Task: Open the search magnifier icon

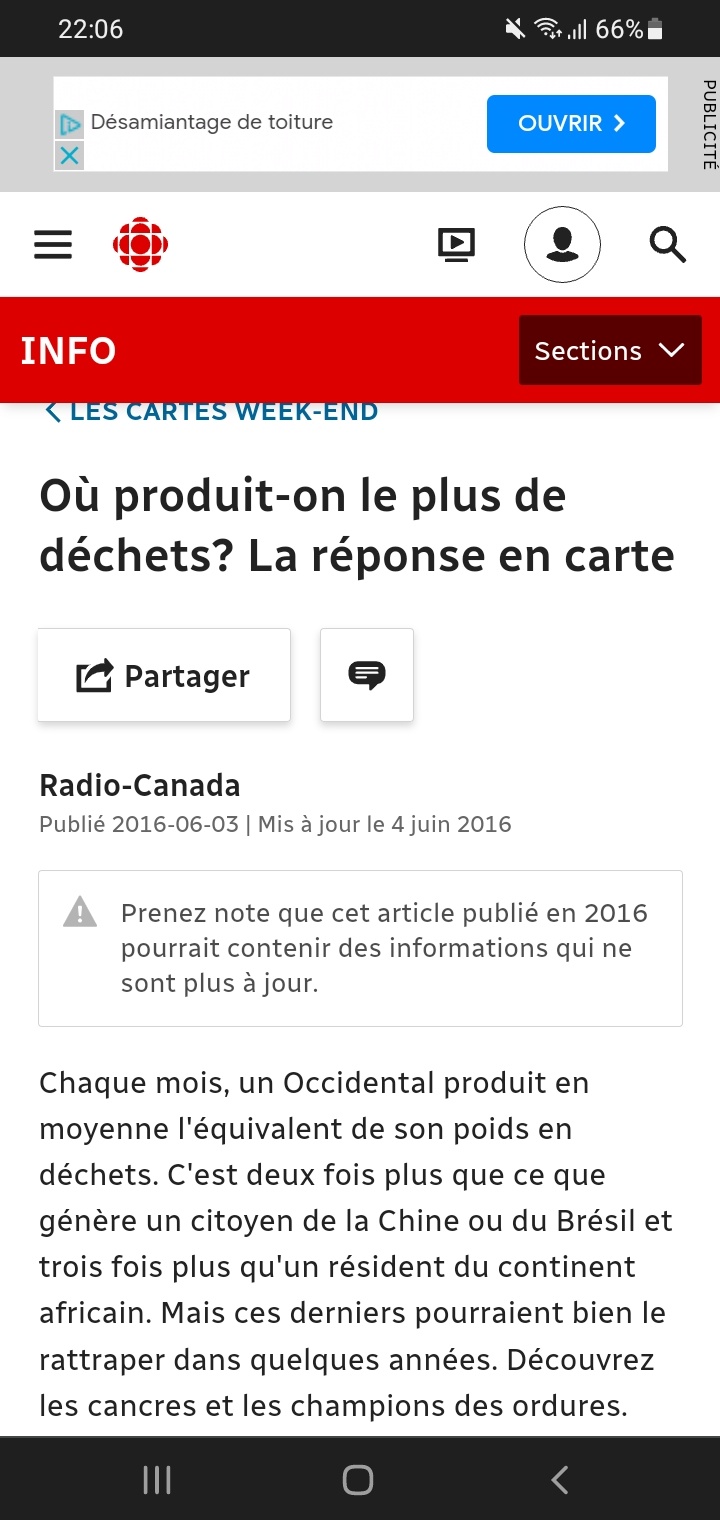Action: click(666, 244)
